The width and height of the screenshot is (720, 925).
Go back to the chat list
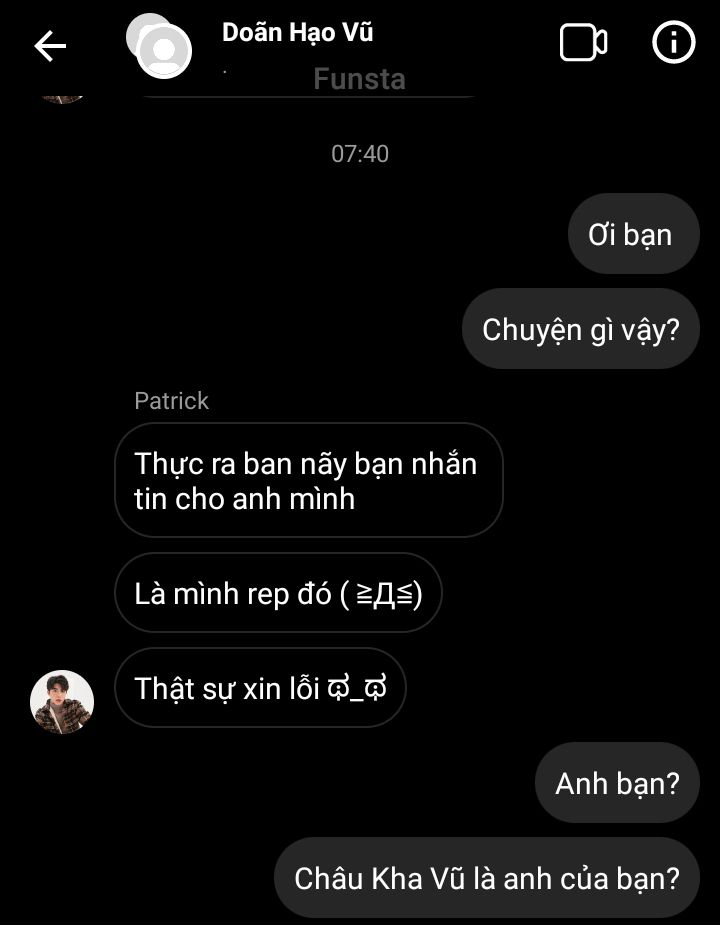pos(50,45)
